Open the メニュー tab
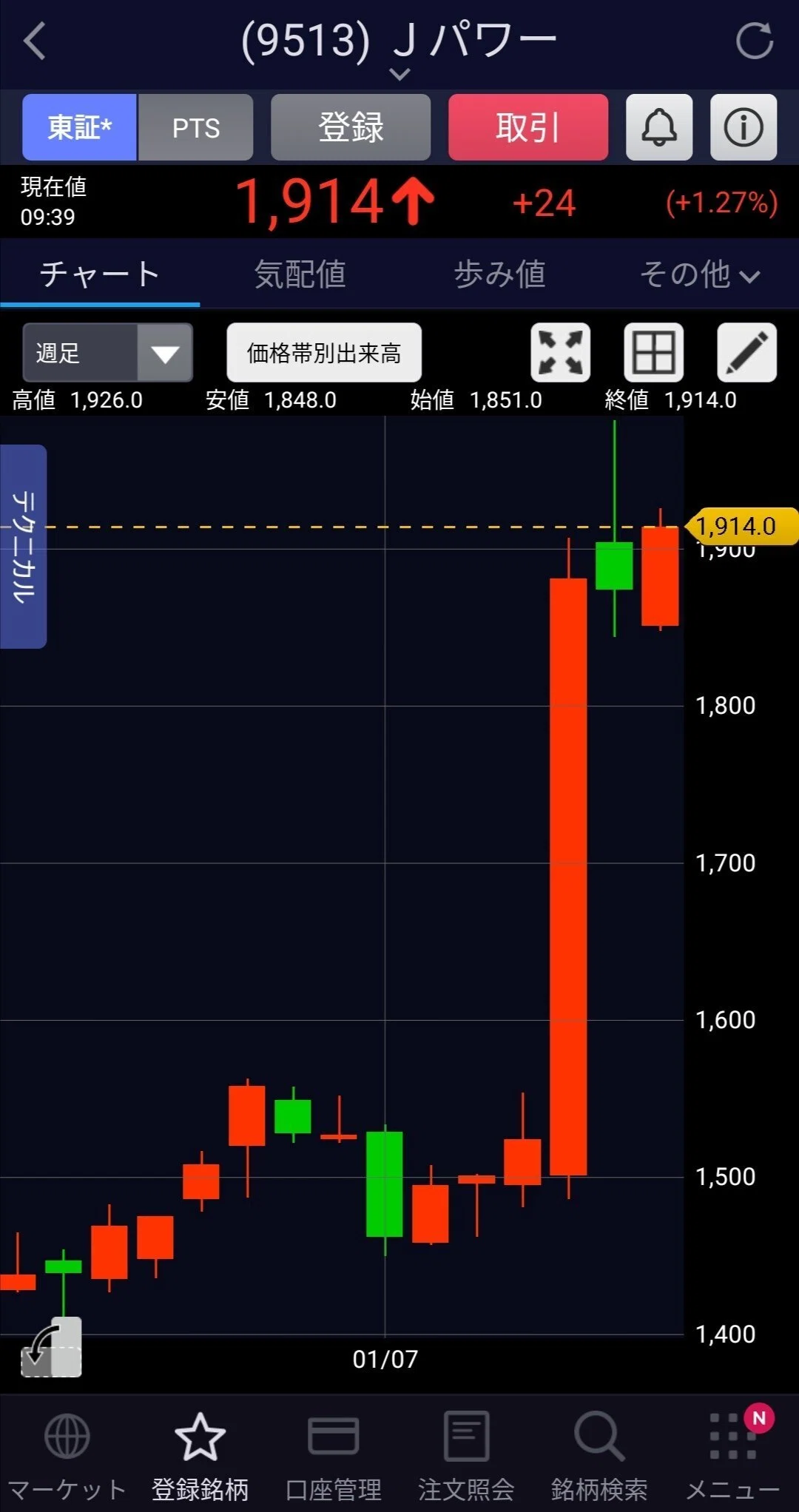799x1512 pixels. pos(732,1454)
